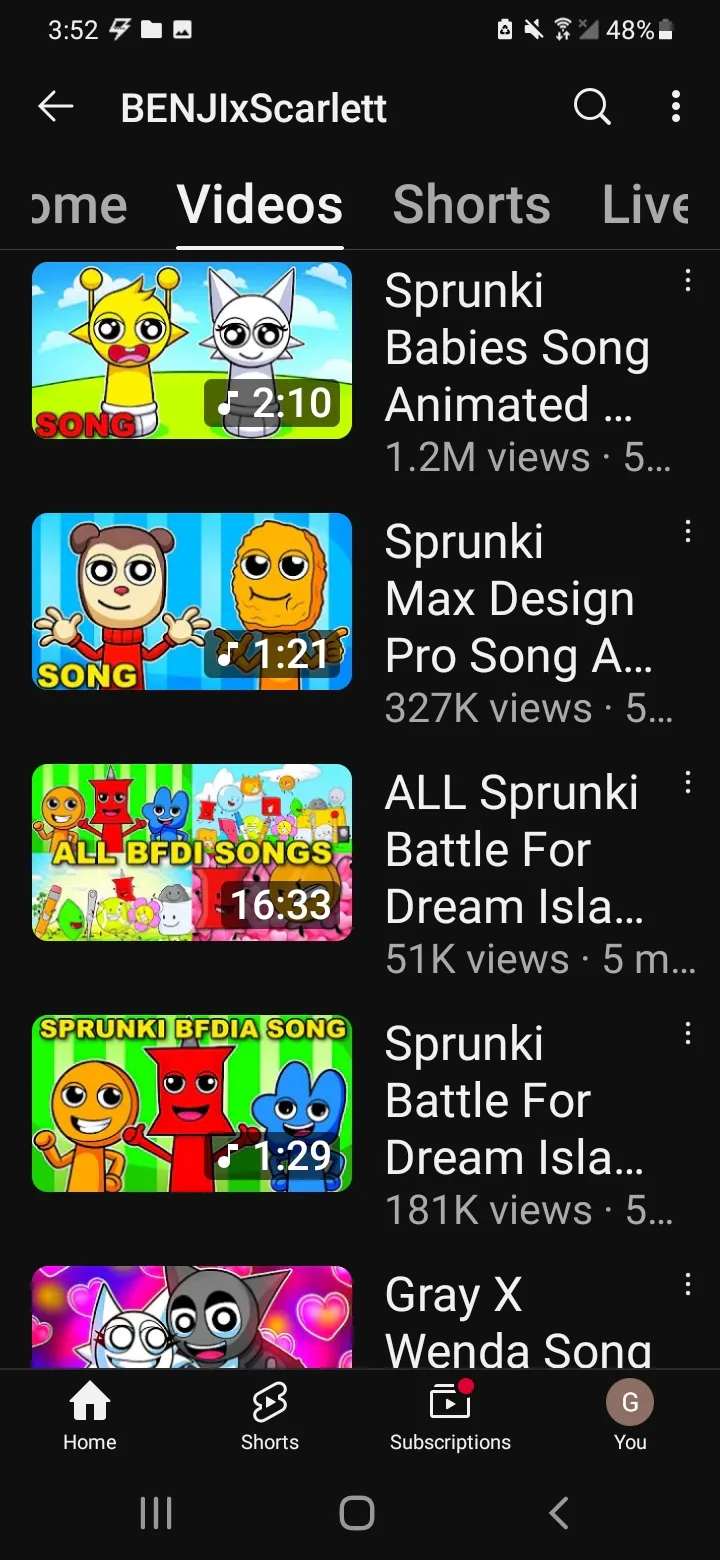Go to the Home tab
The image size is (720, 1560).
(90, 1415)
